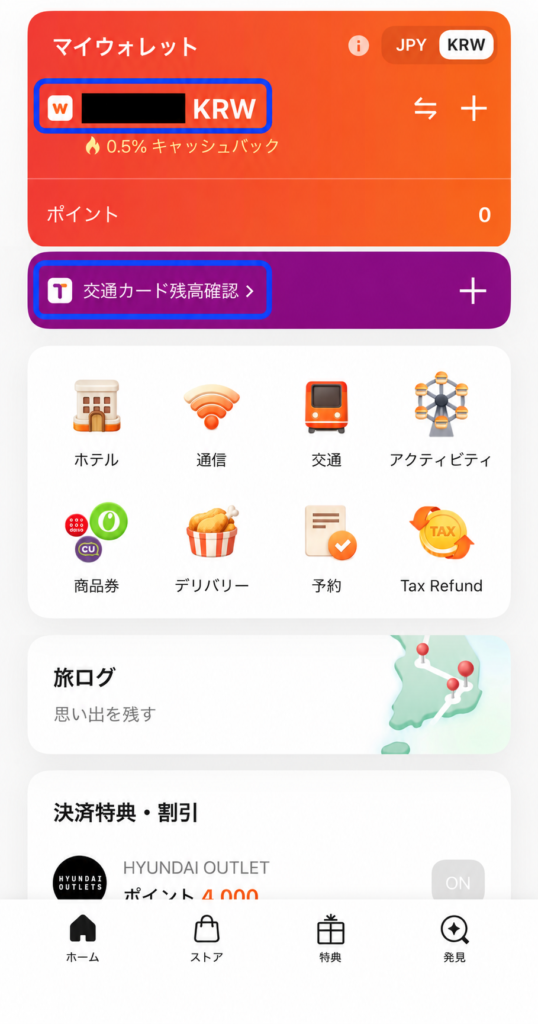Open the 通信 category
The height and width of the screenshot is (1024, 538).
pyautogui.click(x=211, y=423)
